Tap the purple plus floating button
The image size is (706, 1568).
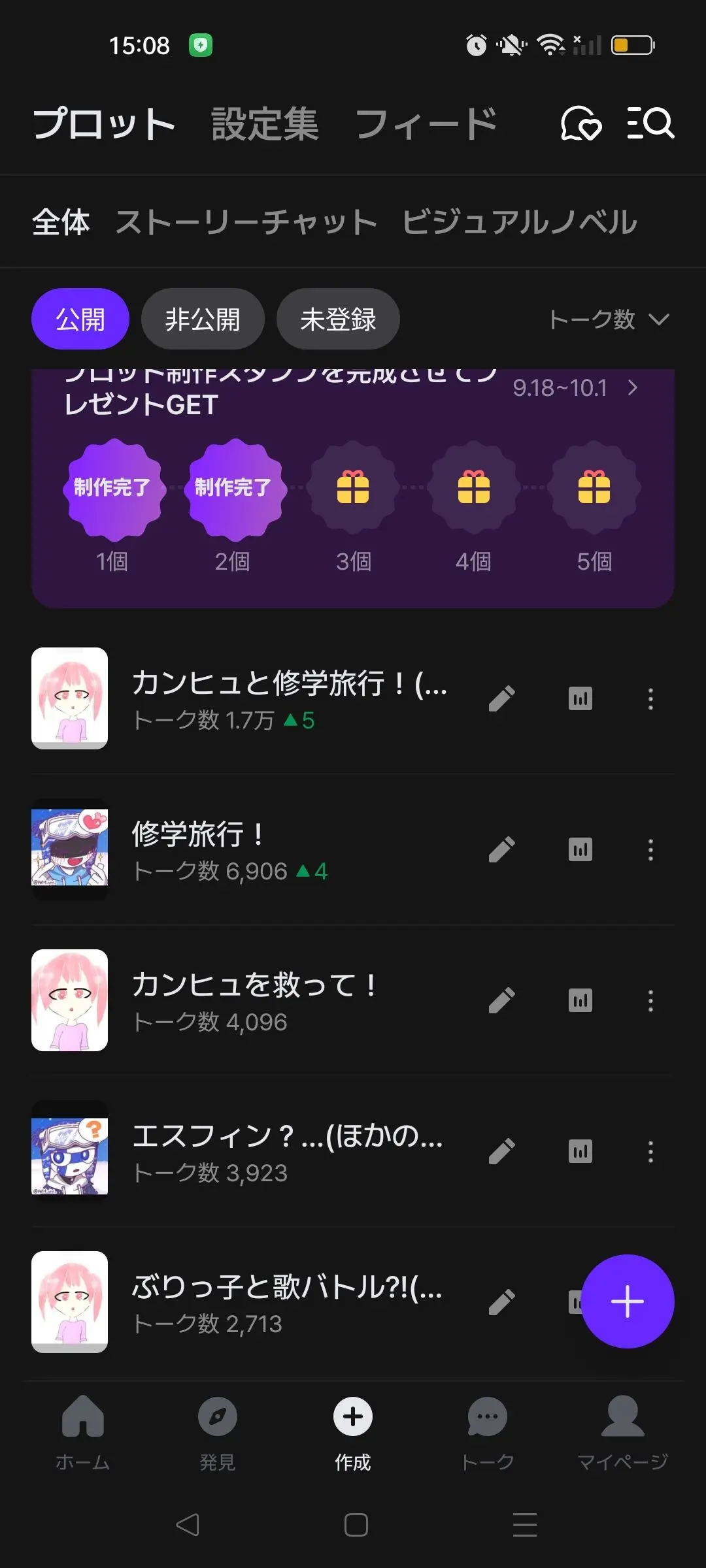click(628, 1301)
